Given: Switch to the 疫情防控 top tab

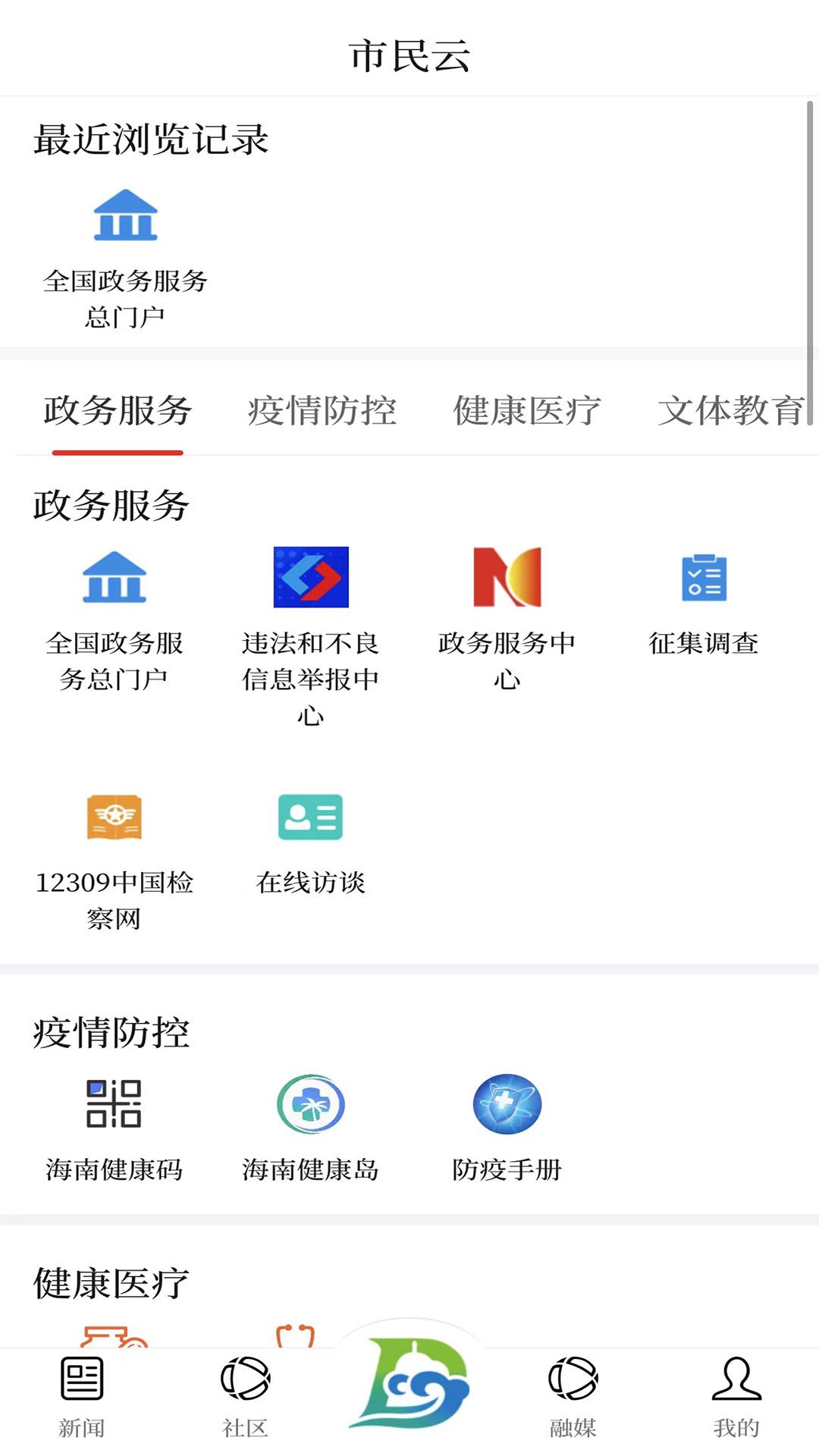Looking at the screenshot, I should tap(322, 411).
